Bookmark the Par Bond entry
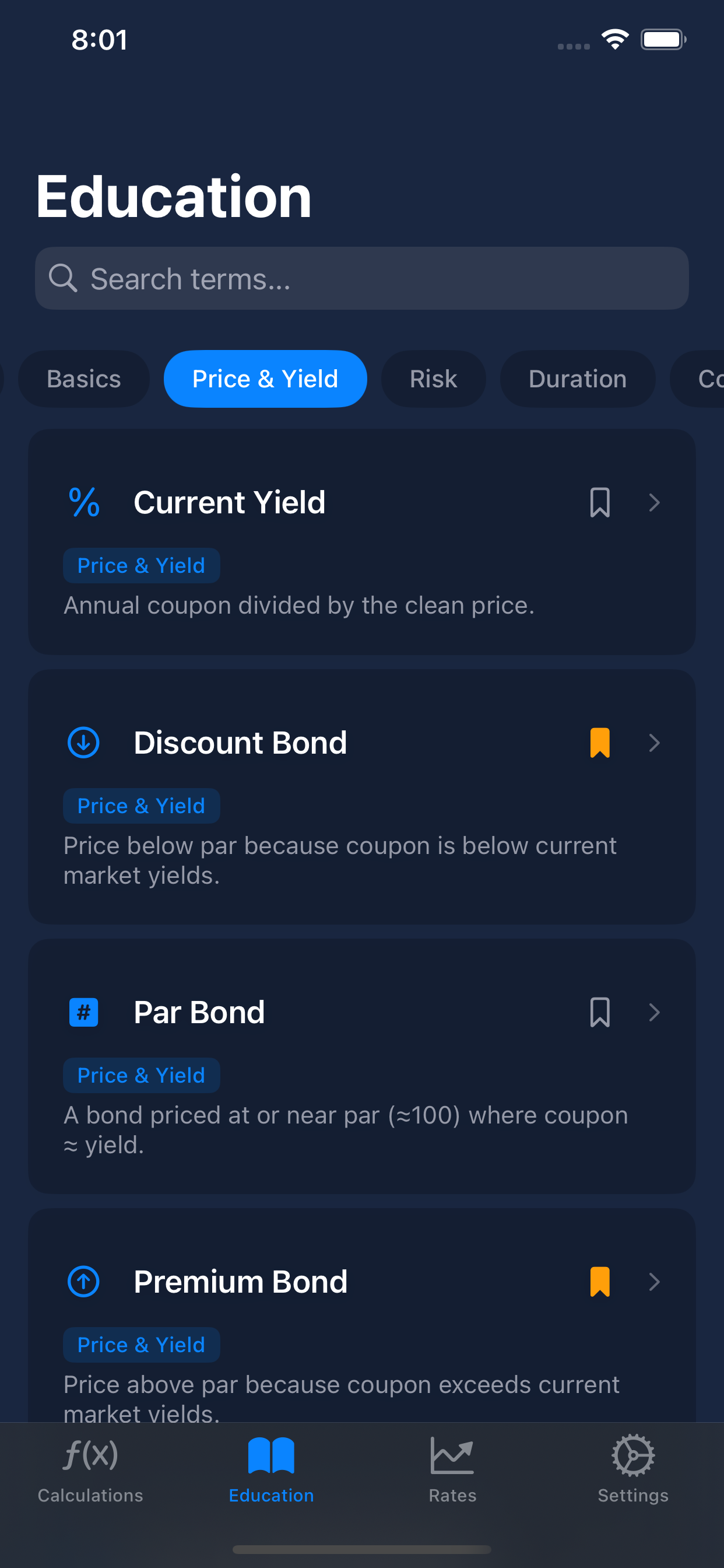Screen dimensions: 724x1568 pos(600,1012)
